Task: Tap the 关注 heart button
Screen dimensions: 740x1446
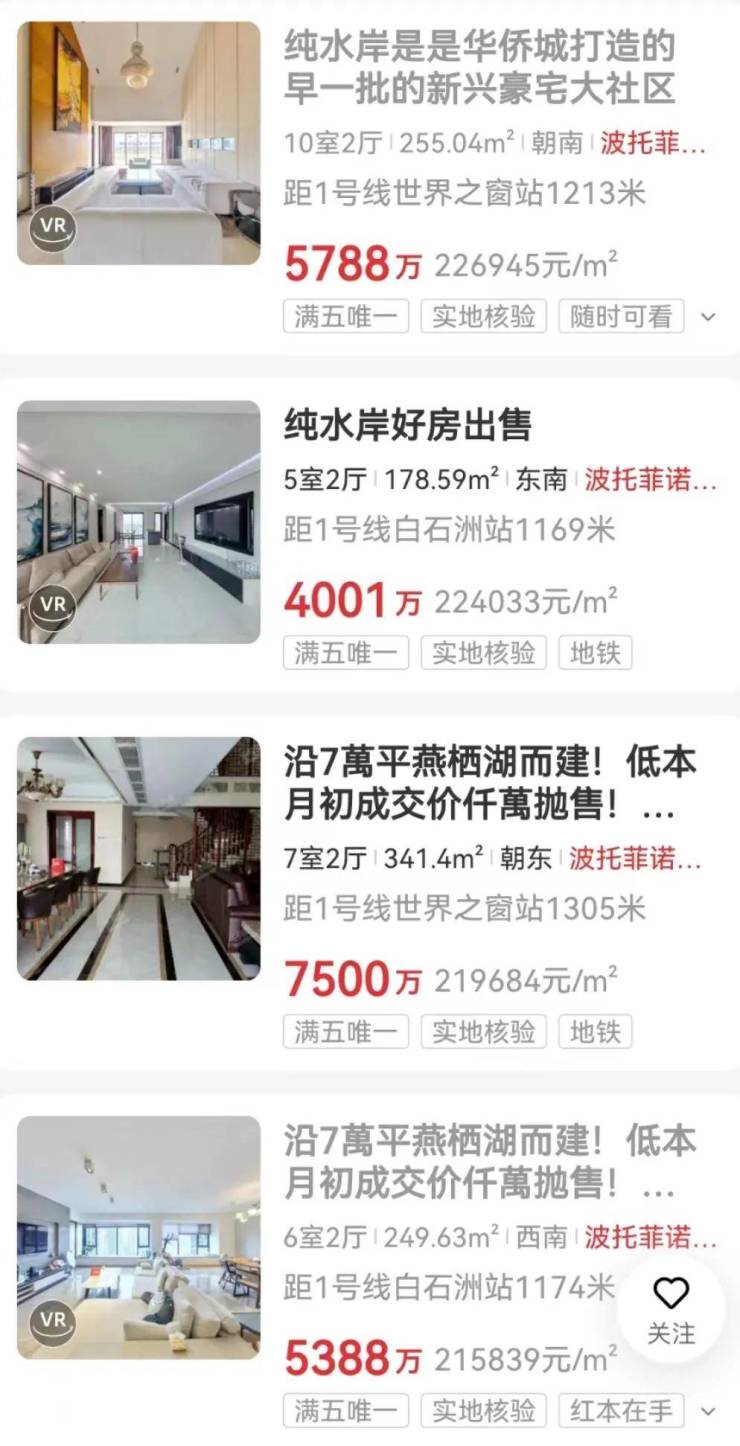Action: pyautogui.click(x=670, y=1310)
